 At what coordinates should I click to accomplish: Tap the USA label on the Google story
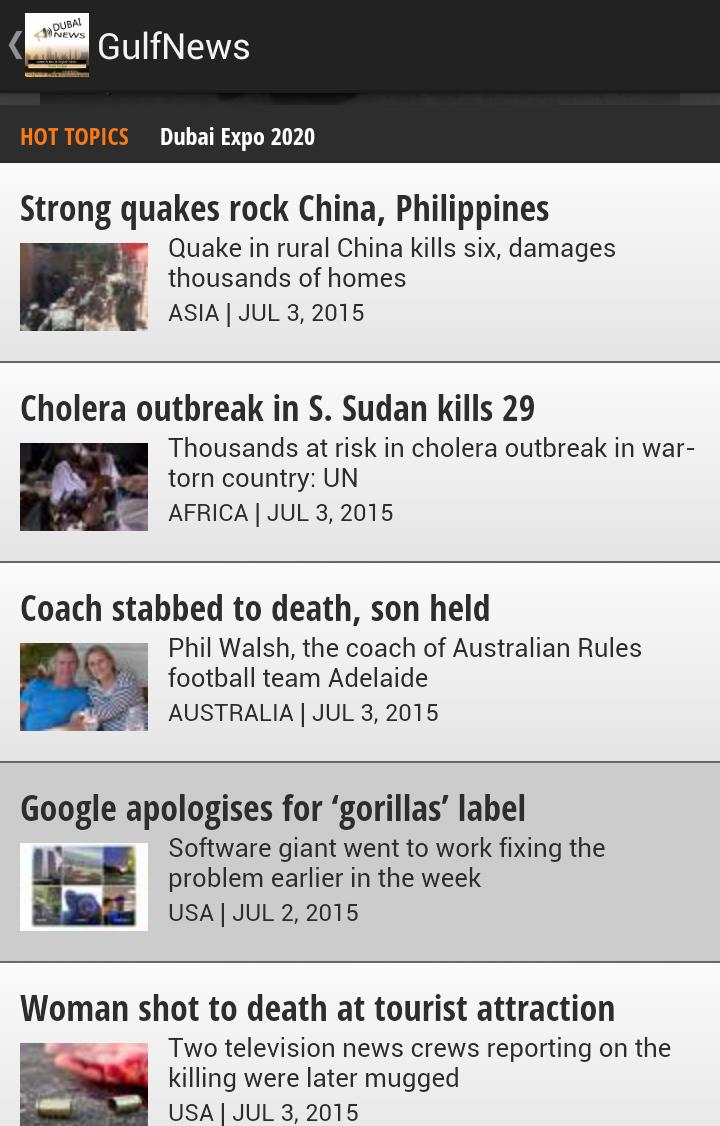click(x=190, y=913)
